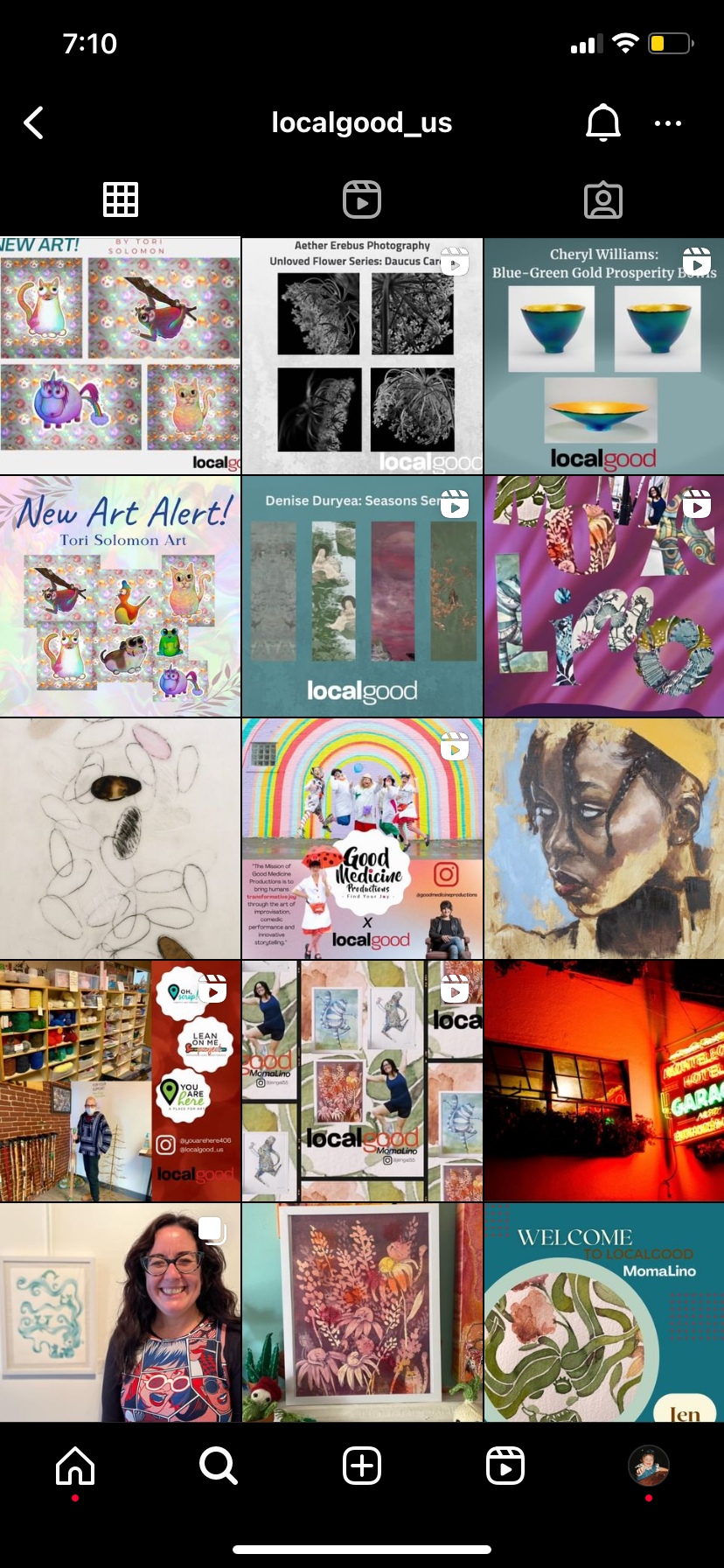This screenshot has width=724, height=1568.
Task: Switch to the tagged photos tab
Action: coord(602,199)
